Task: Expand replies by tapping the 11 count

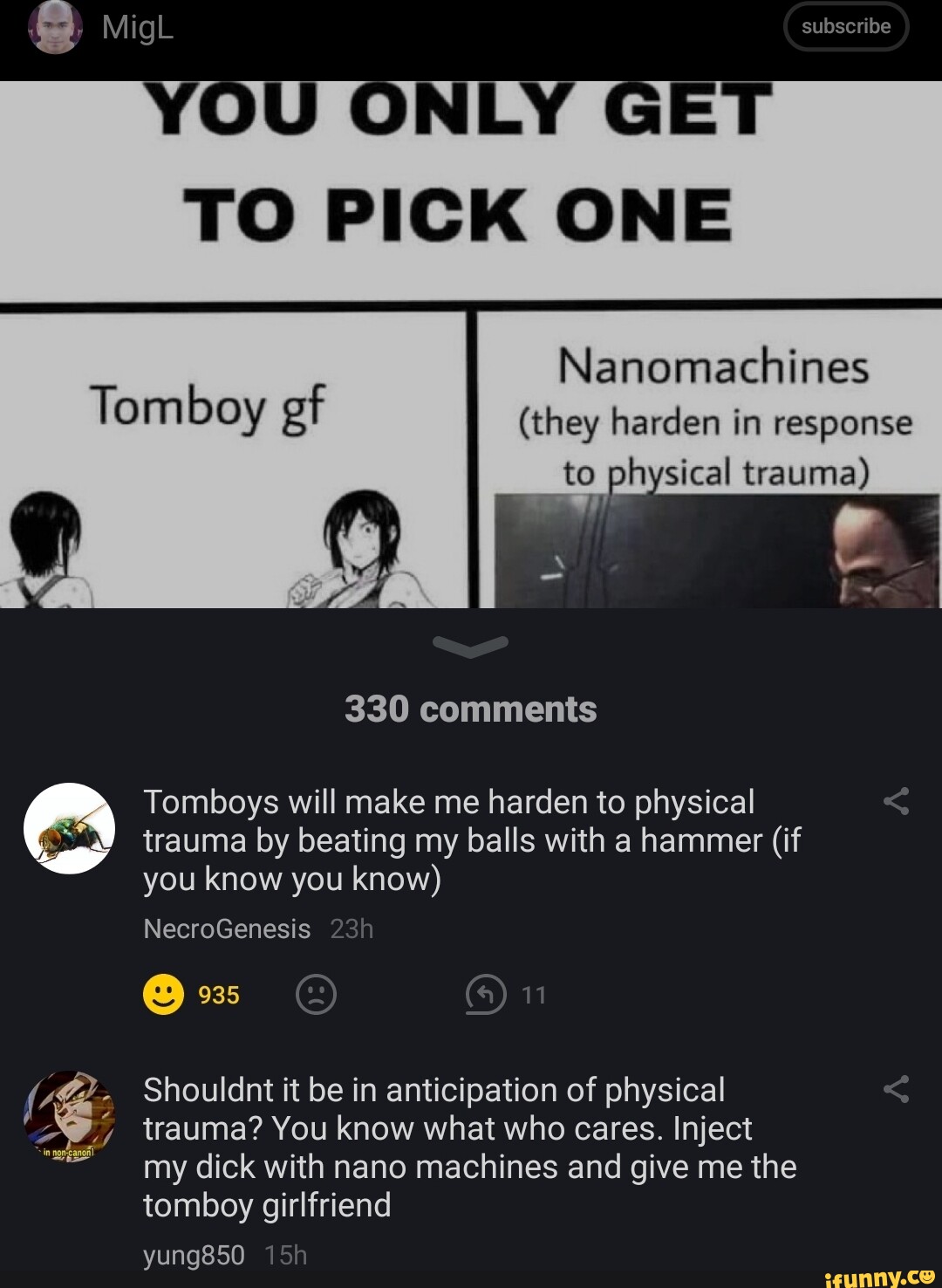Action: click(535, 994)
